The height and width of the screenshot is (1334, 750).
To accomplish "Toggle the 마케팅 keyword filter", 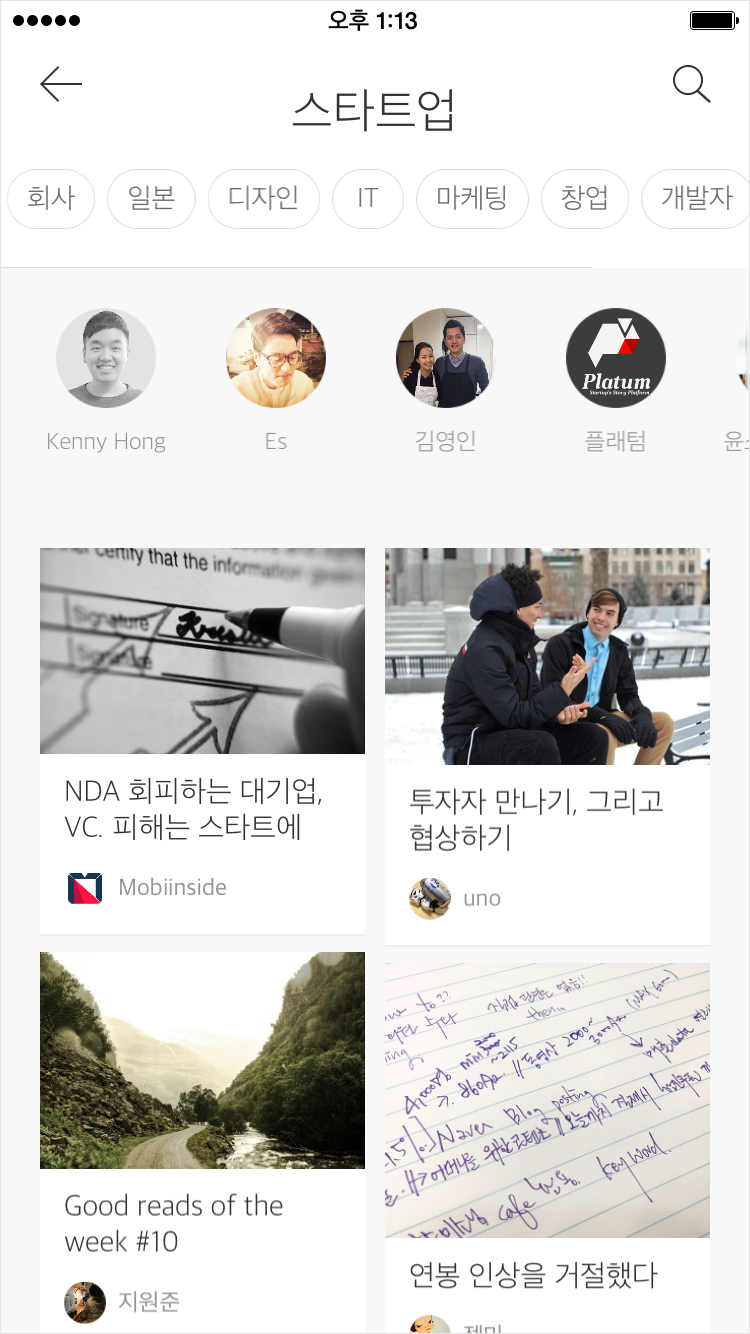I will tap(472, 199).
